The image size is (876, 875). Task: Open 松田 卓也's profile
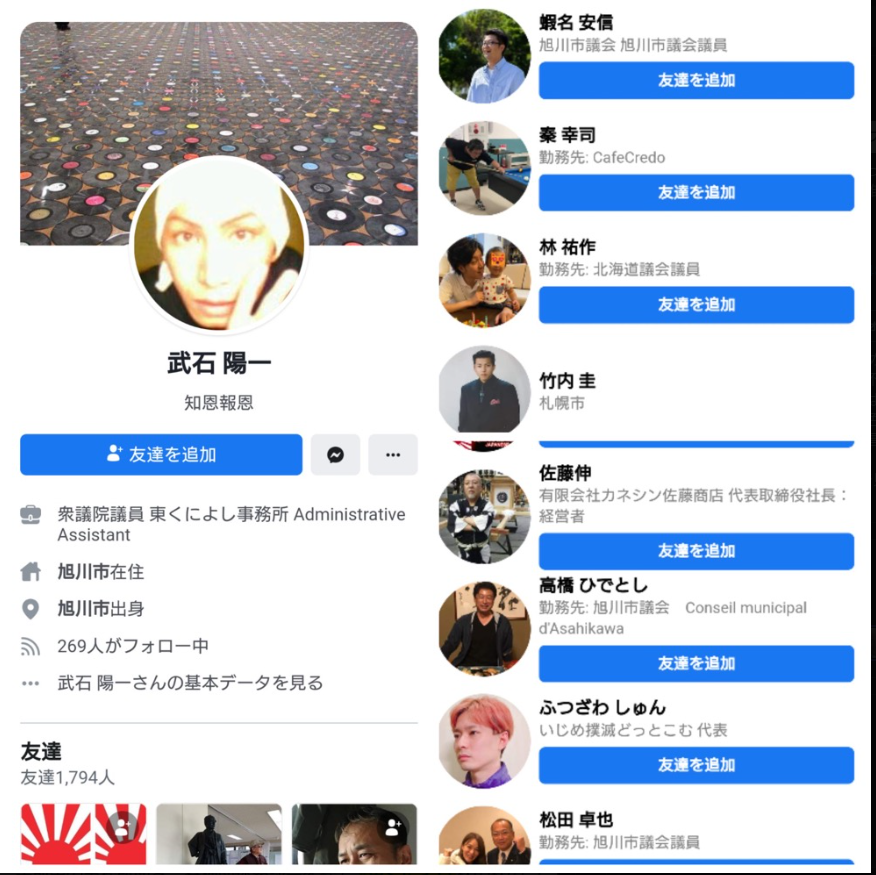coord(576,820)
